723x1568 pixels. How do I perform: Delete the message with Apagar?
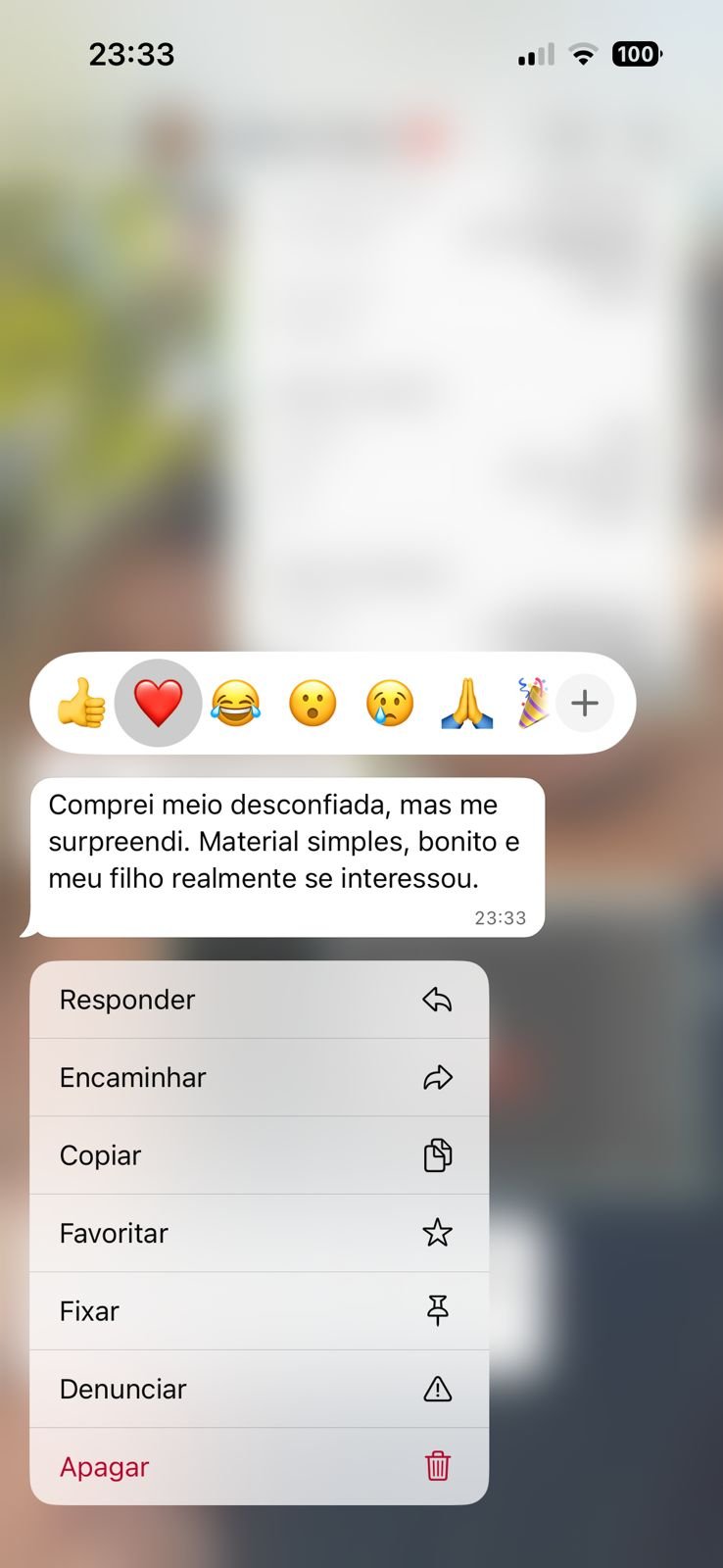(259, 1467)
